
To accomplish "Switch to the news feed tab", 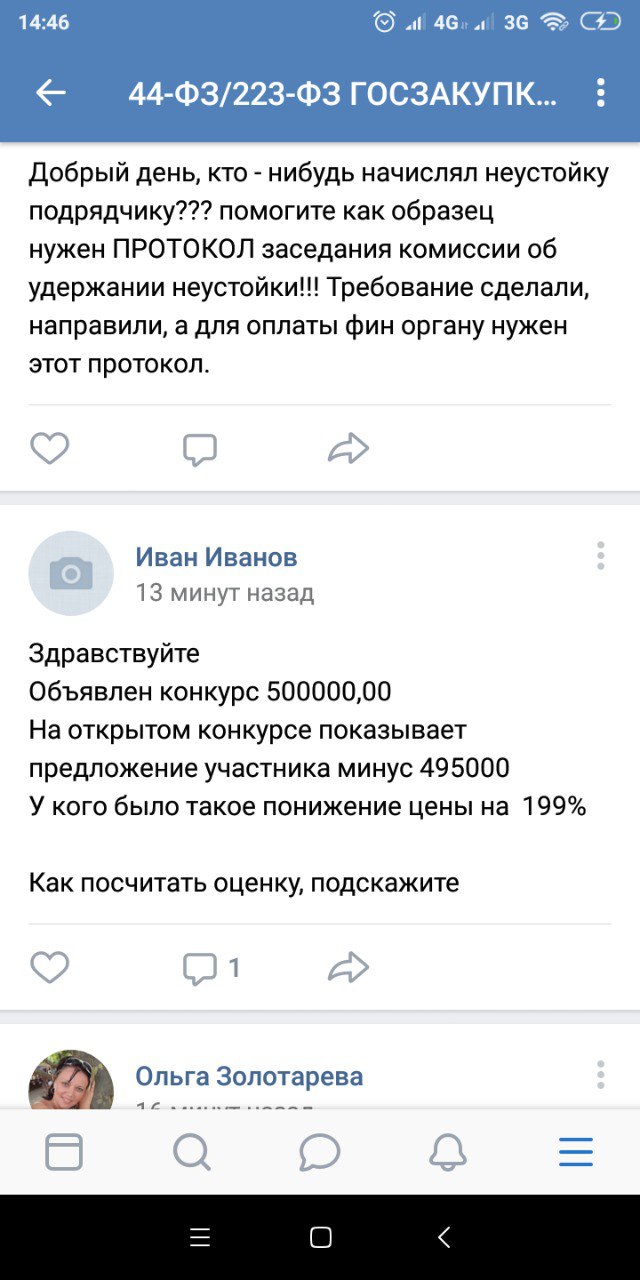I will (64, 1152).
